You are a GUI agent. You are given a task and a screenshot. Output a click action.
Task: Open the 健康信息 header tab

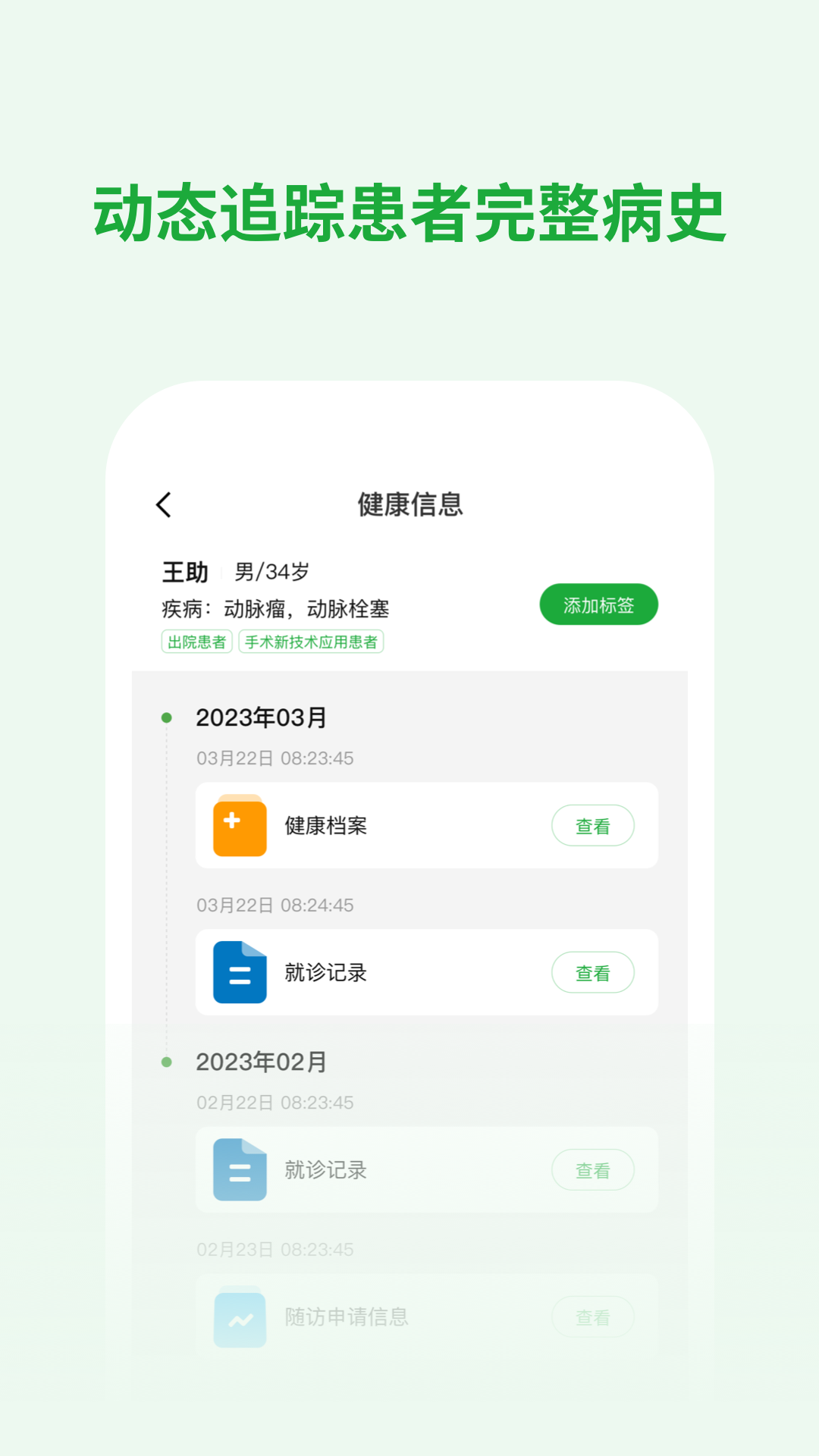point(409,504)
